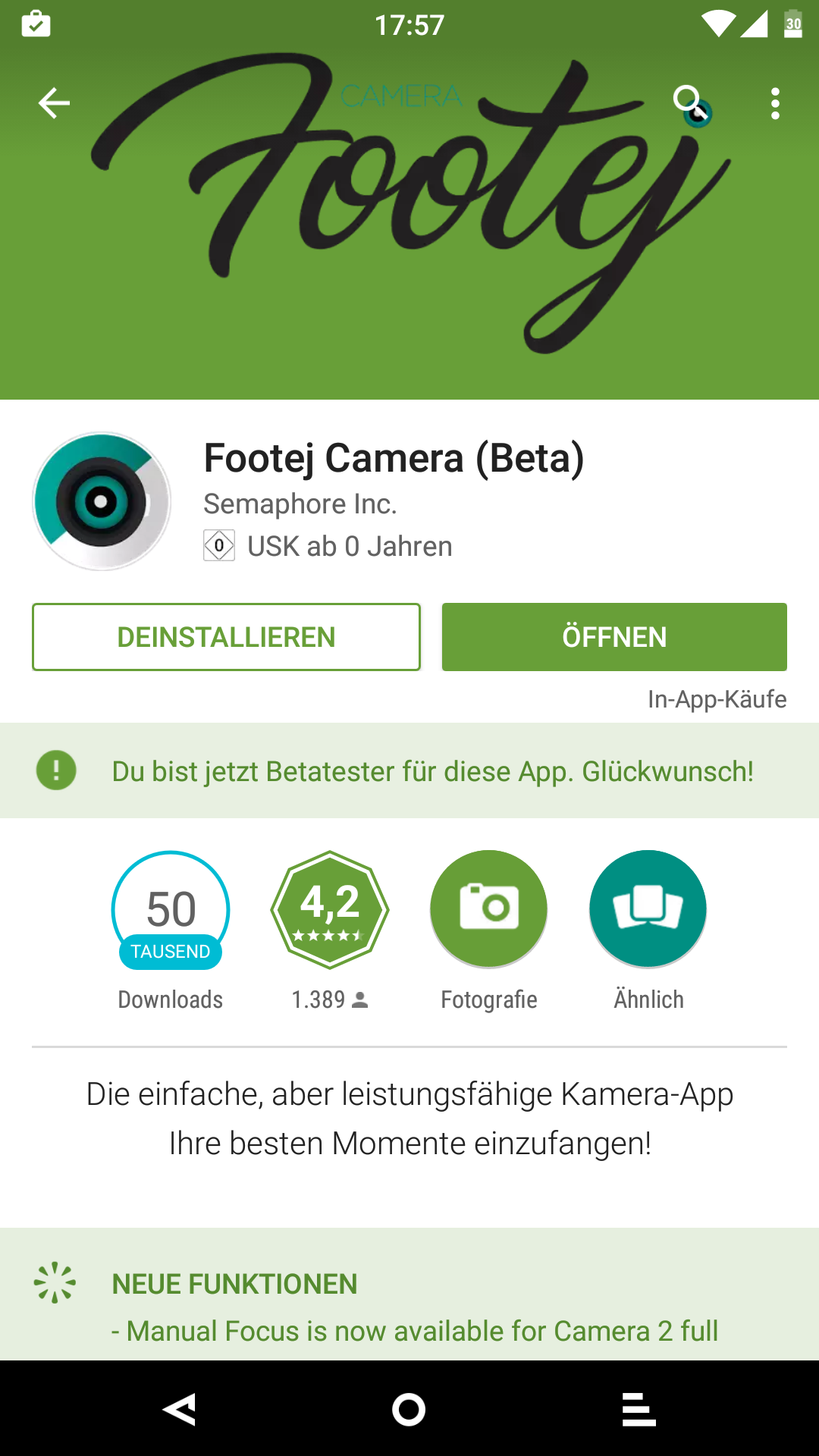Screen dimensions: 819x1456
Task: Tap the DEINSTALLIEREN button
Action: point(226,637)
